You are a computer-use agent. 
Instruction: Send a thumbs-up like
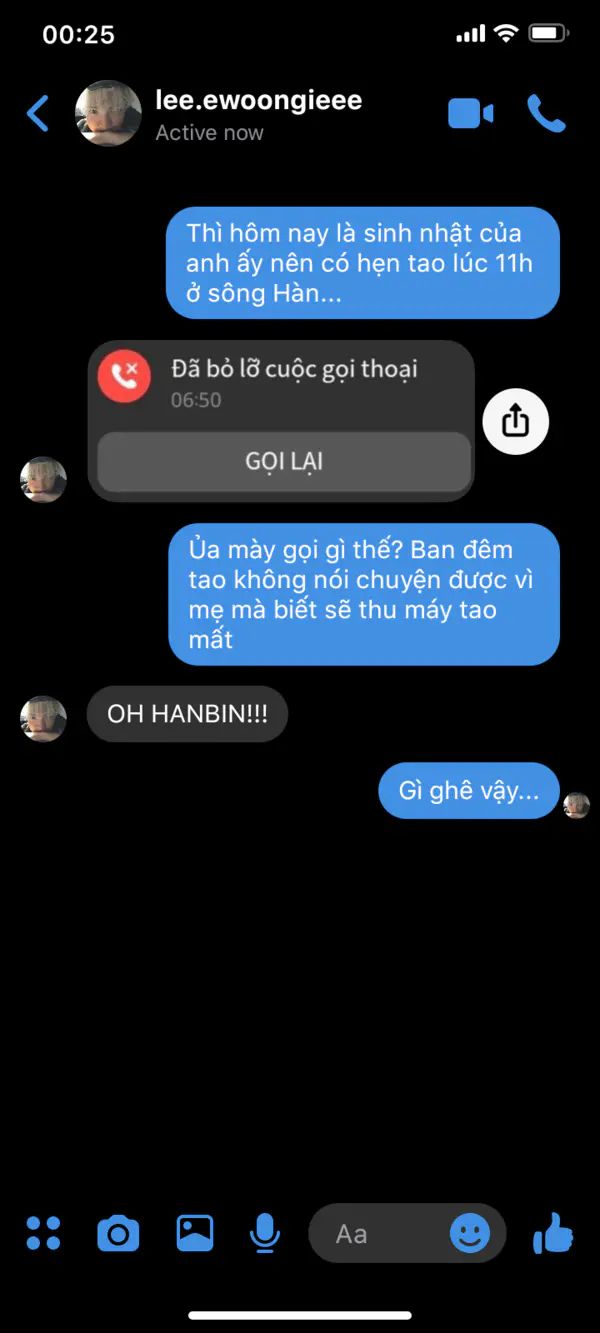(x=553, y=1233)
